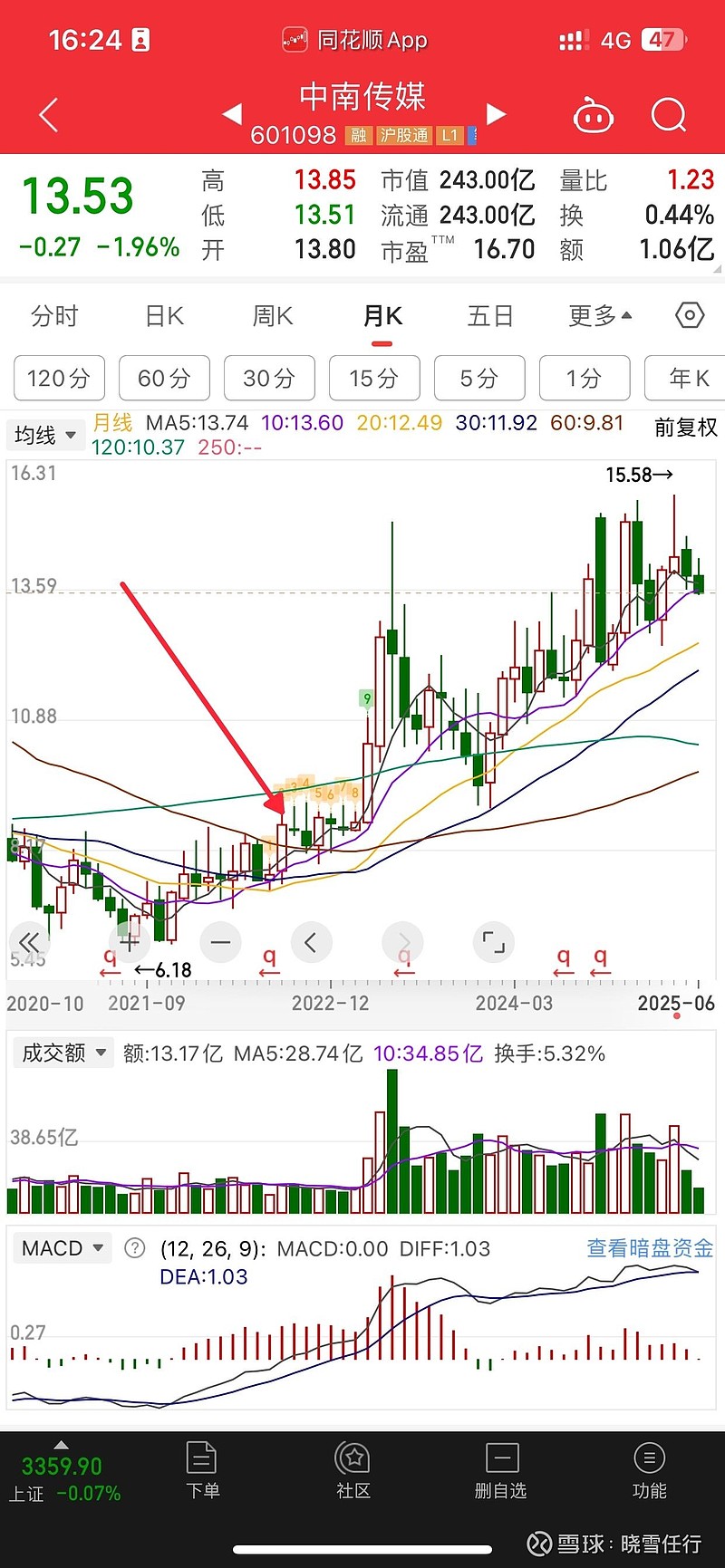Switch to the 分时 tab
This screenshot has height=1568, width=725.
point(54,316)
